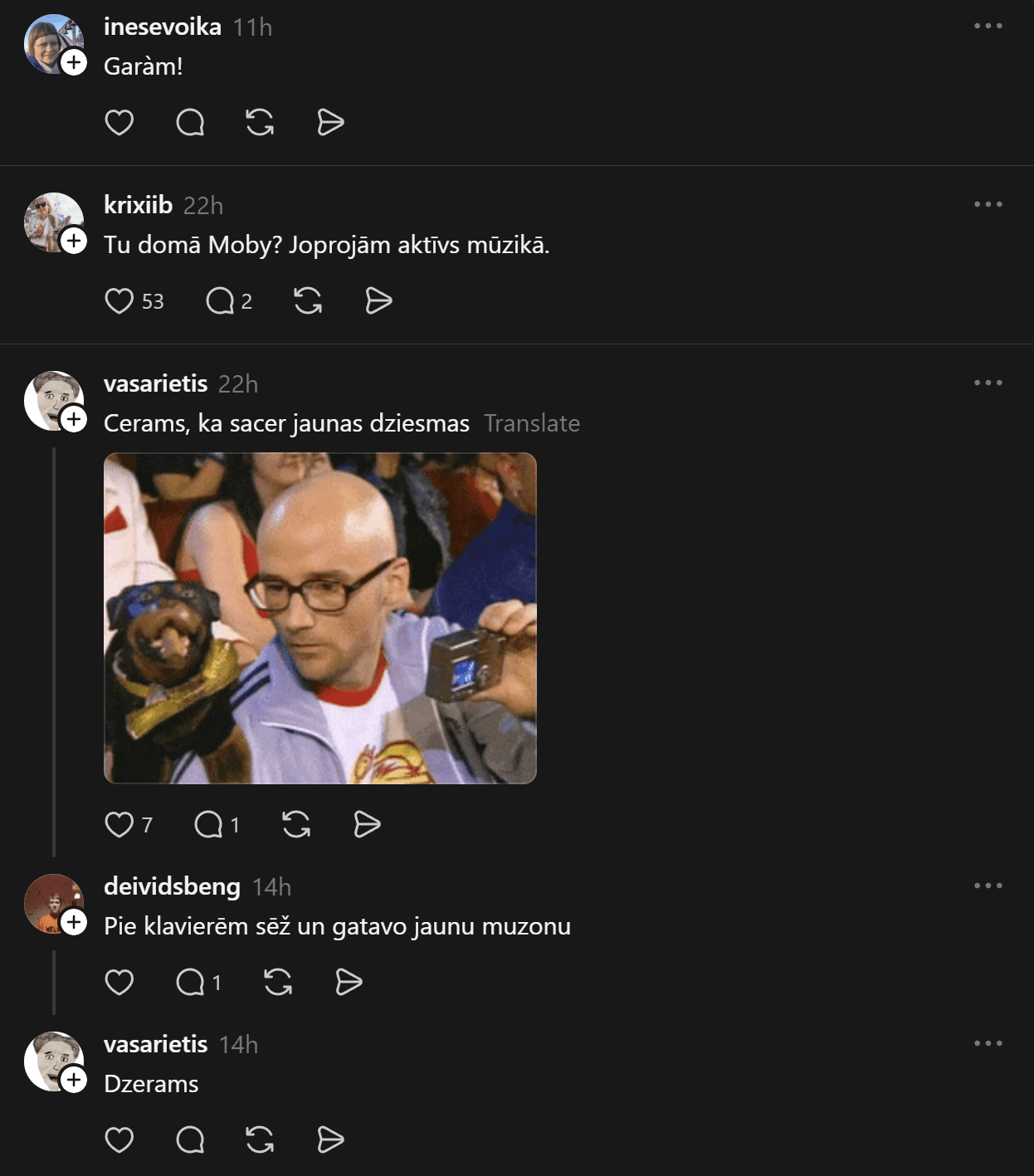This screenshot has width=1034, height=1176.
Task: View replies to deividsbeng's comment
Action: (x=191, y=982)
